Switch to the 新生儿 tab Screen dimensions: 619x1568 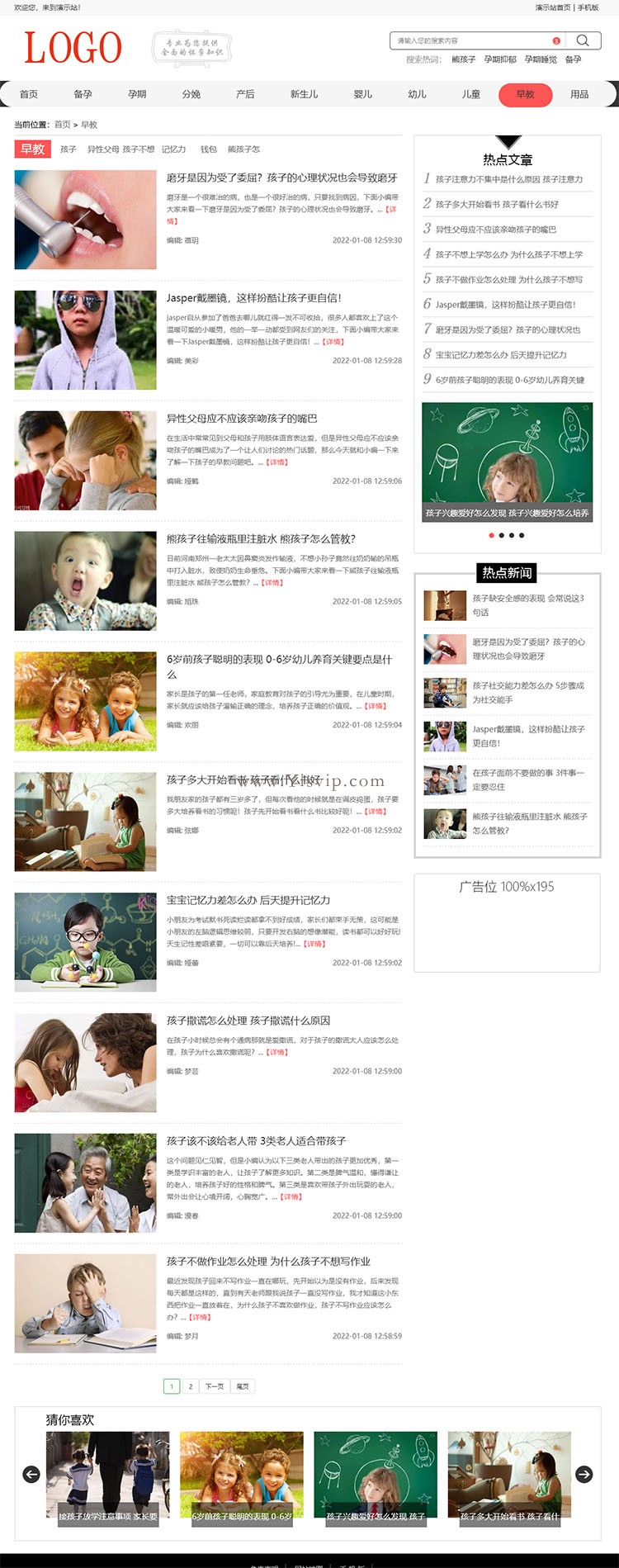click(304, 94)
